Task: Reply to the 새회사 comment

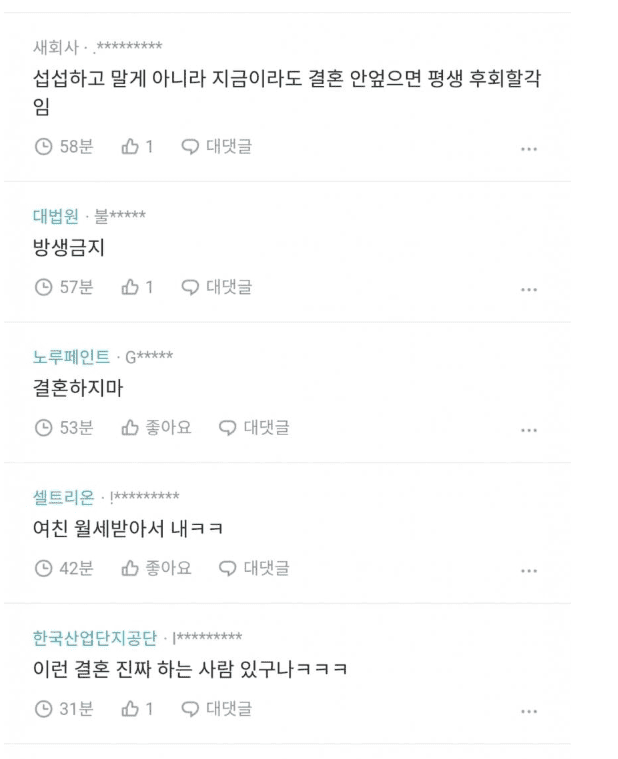Action: (x=217, y=147)
